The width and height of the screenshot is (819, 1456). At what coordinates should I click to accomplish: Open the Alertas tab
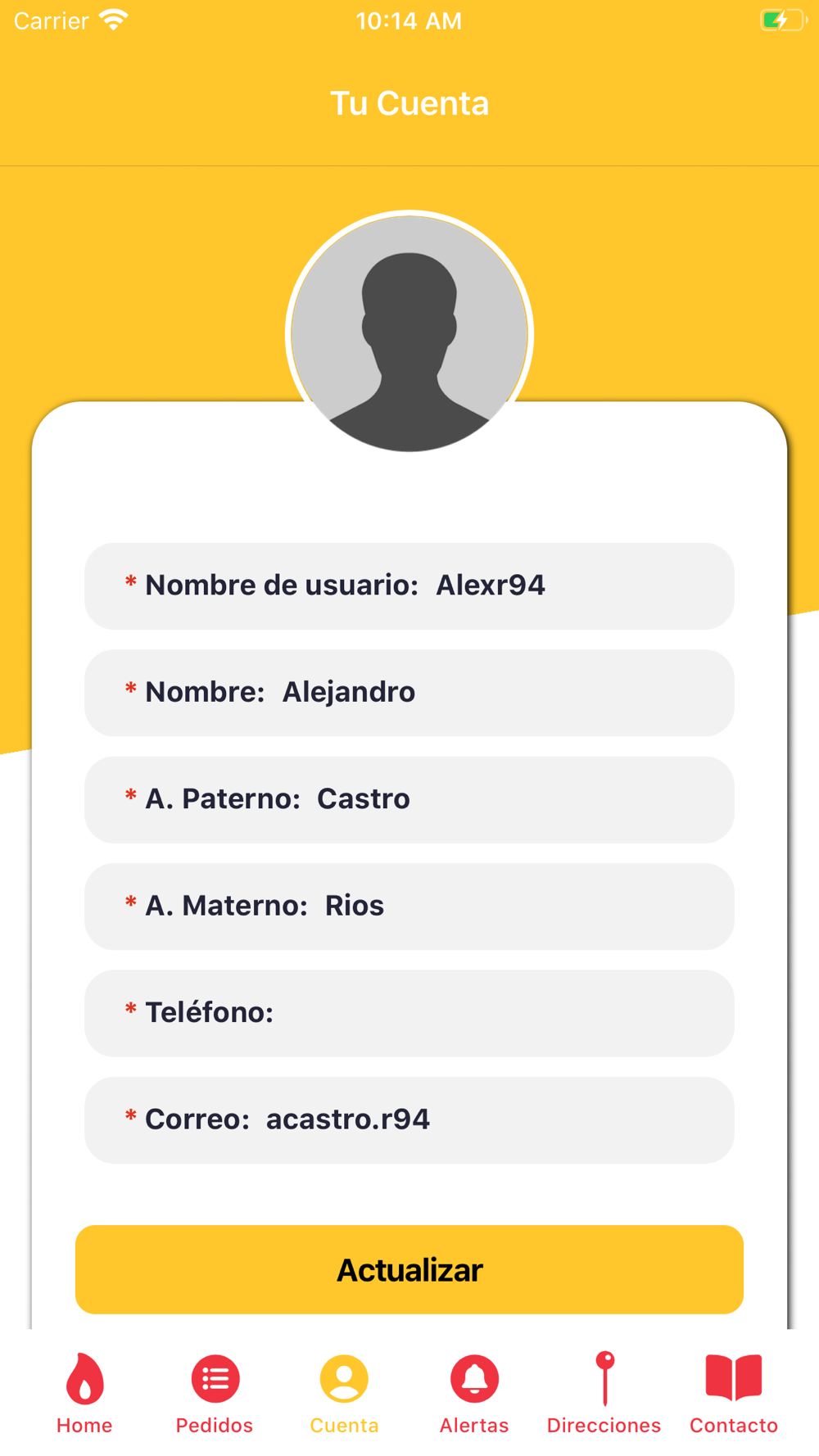pyautogui.click(x=474, y=1393)
